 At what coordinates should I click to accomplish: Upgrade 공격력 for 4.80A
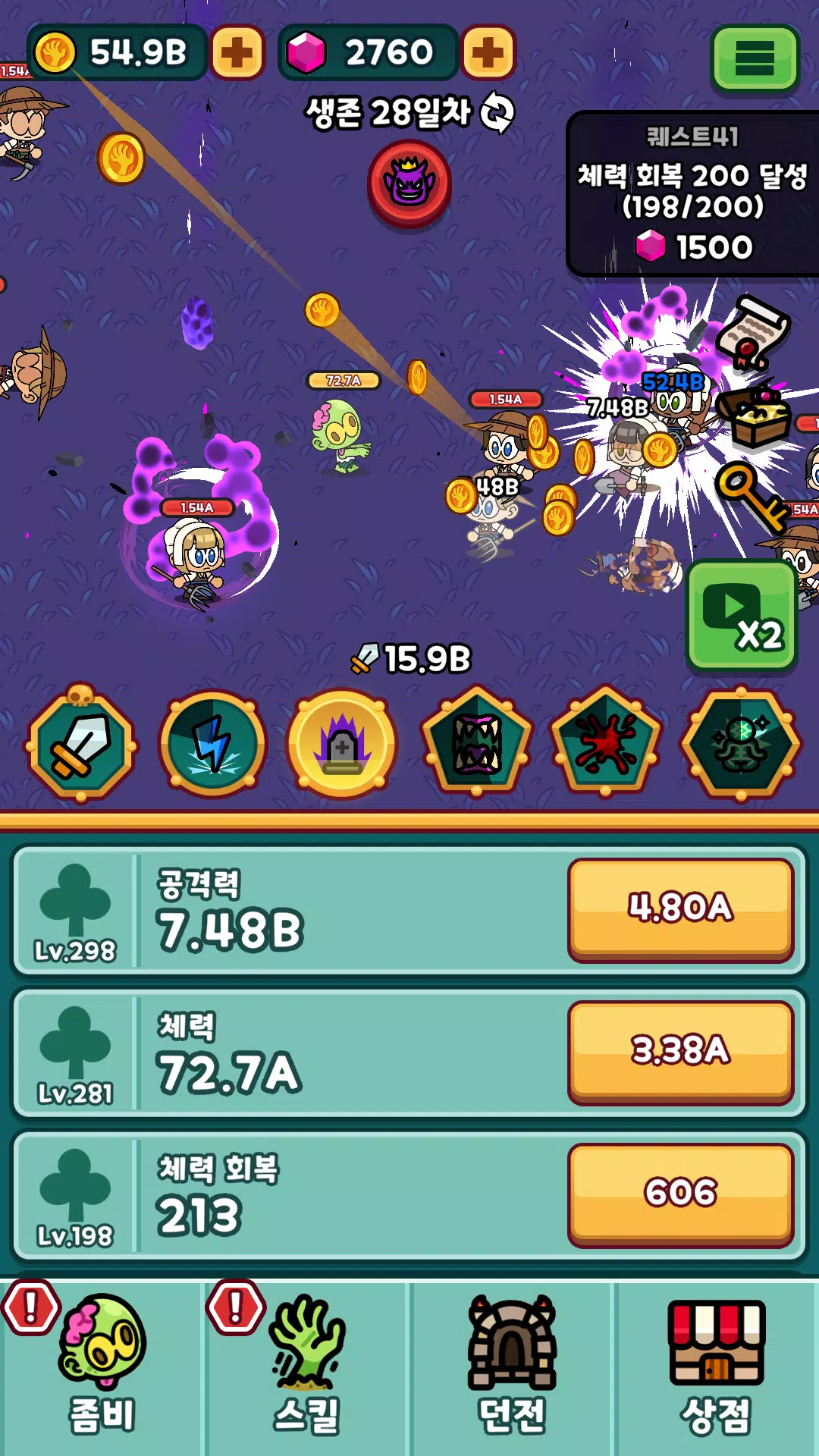[x=680, y=911]
